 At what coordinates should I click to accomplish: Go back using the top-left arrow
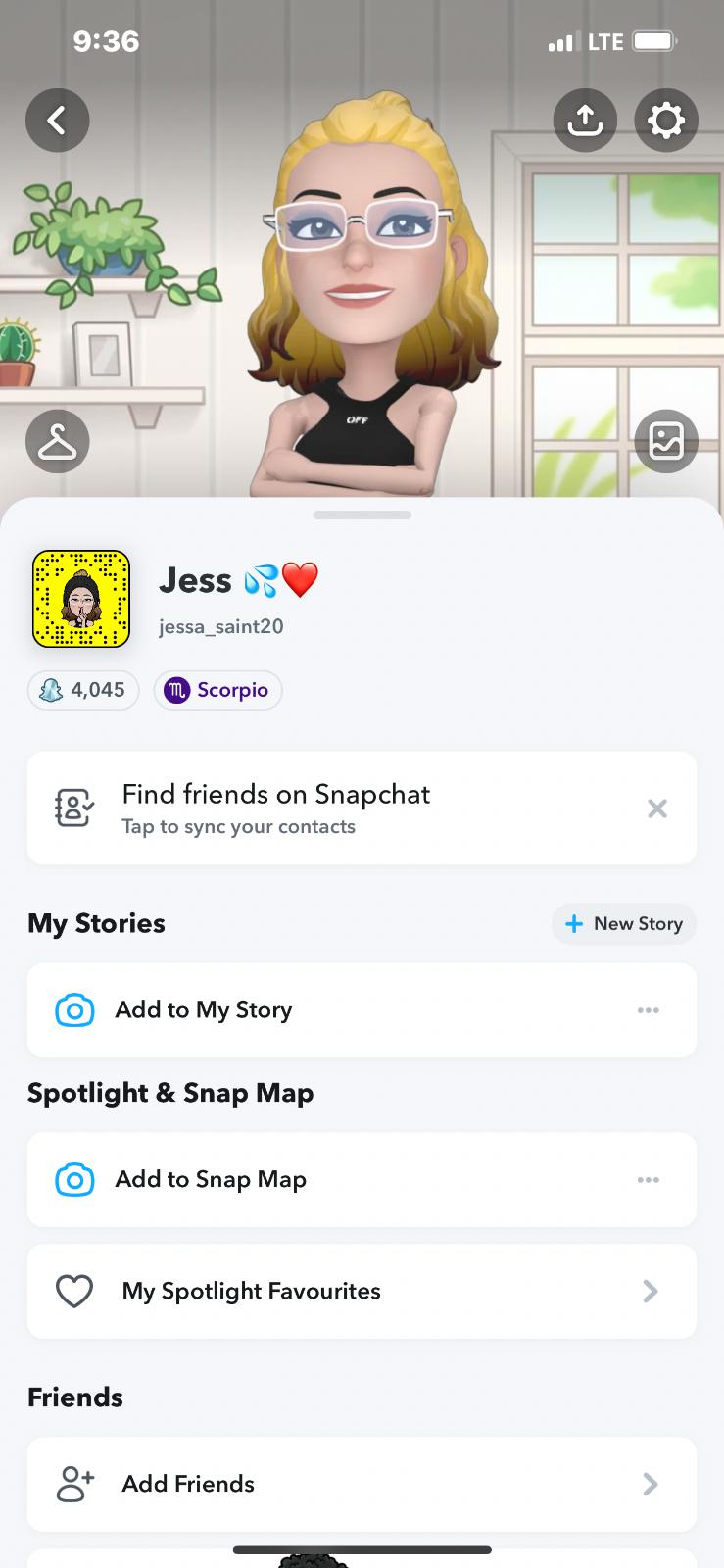(57, 121)
